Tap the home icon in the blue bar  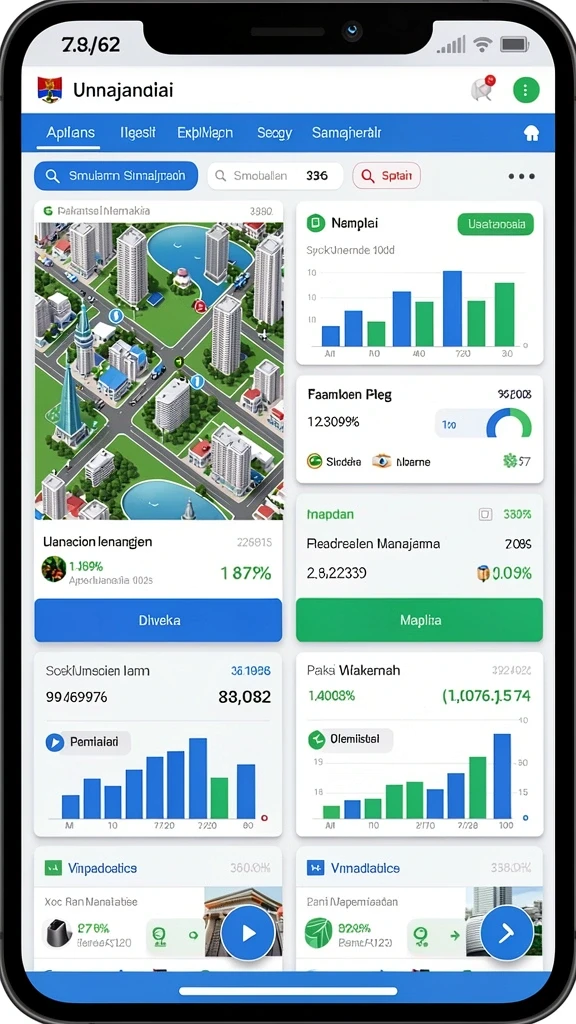coord(532,133)
